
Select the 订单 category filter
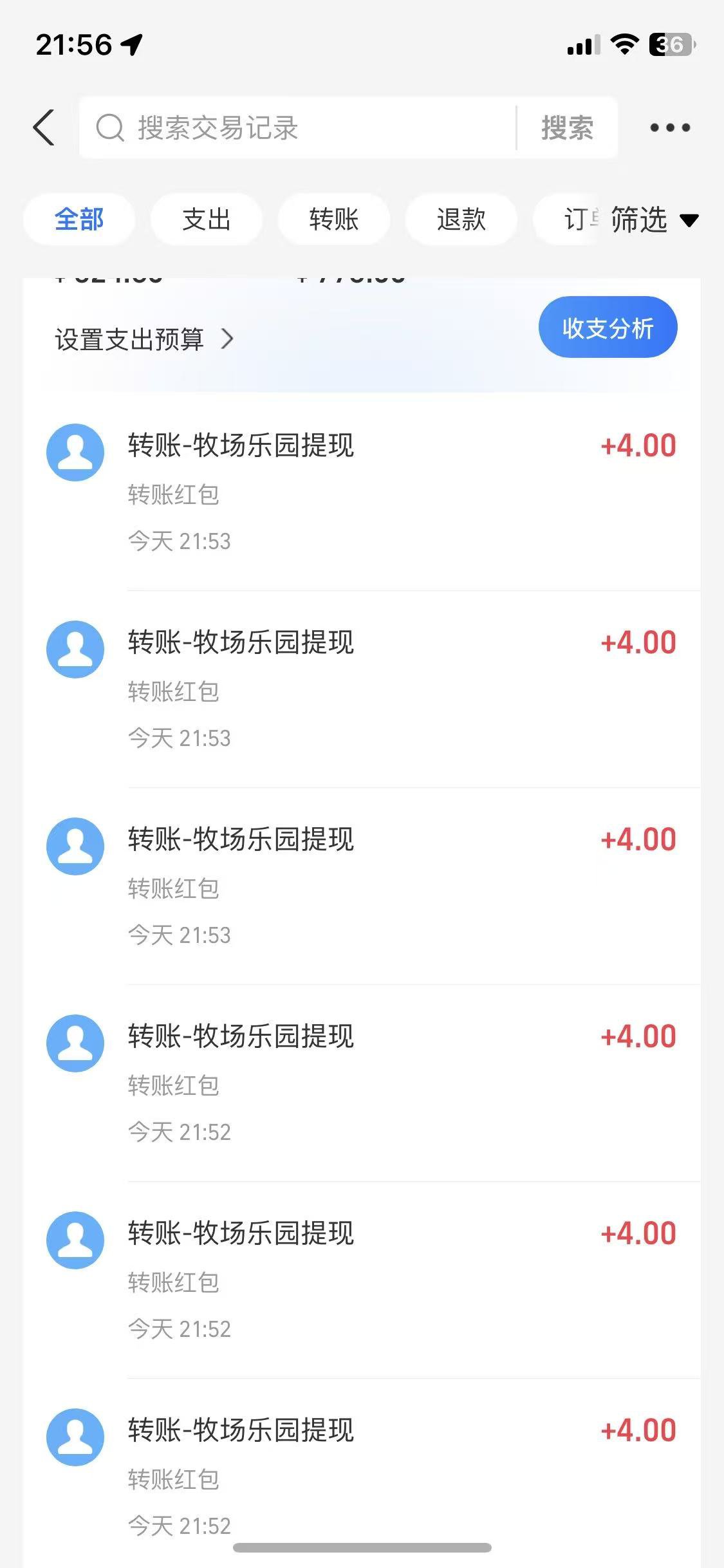coord(579,219)
